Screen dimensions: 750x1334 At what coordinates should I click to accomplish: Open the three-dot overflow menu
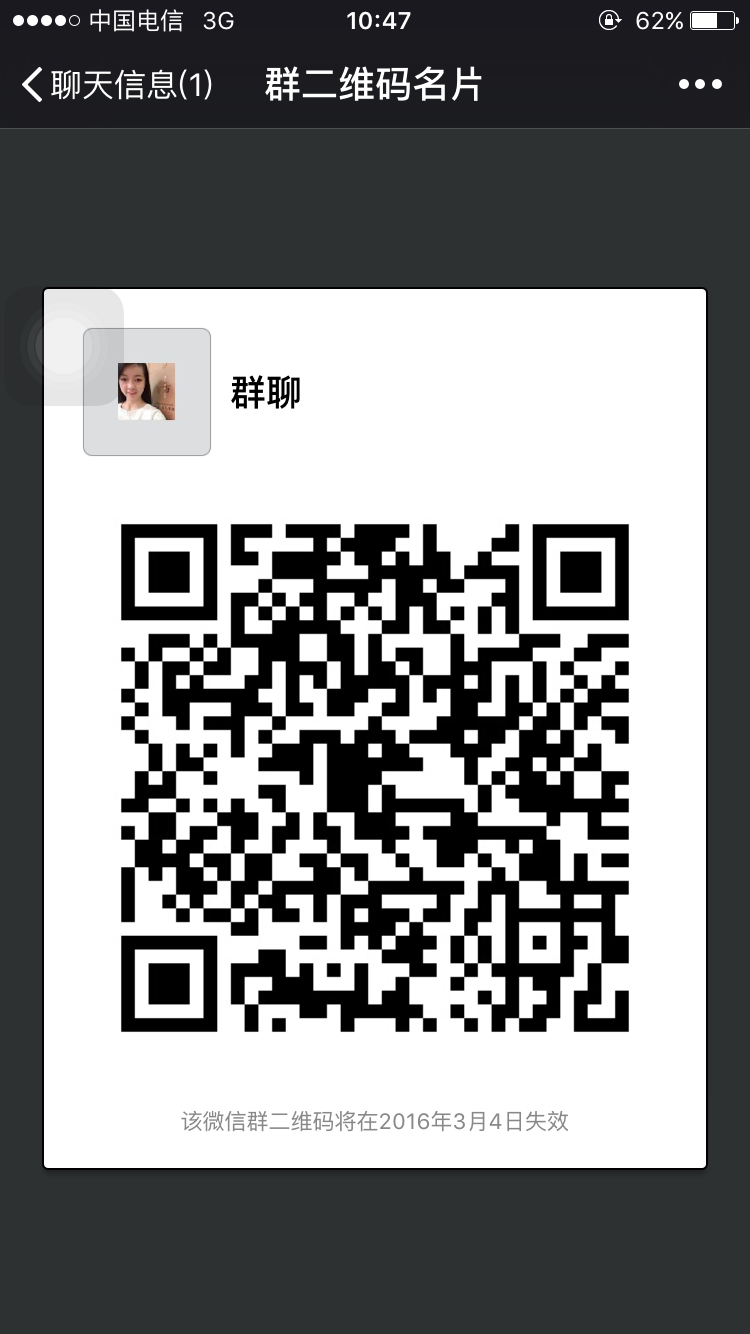point(700,85)
